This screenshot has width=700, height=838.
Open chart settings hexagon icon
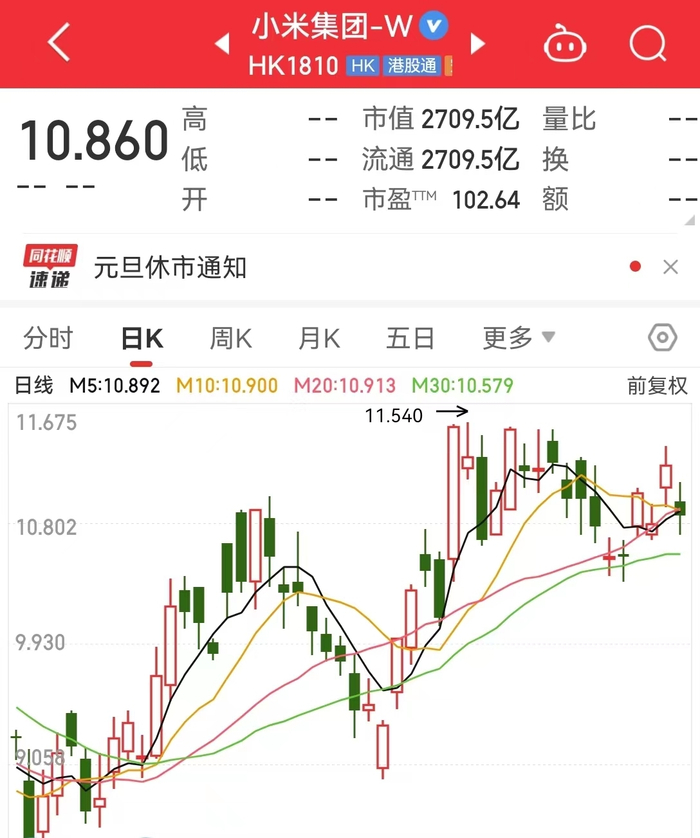(662, 338)
